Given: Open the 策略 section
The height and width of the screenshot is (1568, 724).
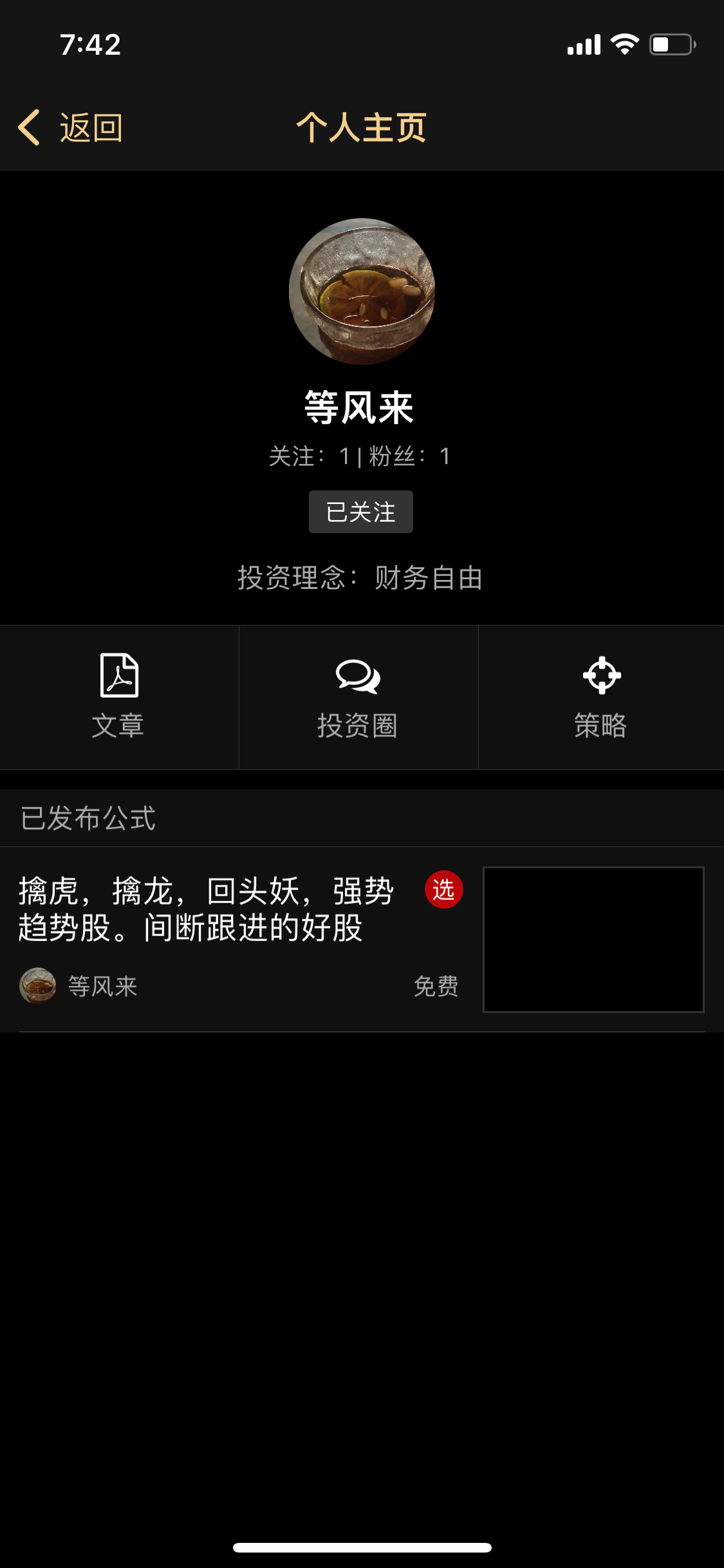Looking at the screenshot, I should click(x=600, y=697).
